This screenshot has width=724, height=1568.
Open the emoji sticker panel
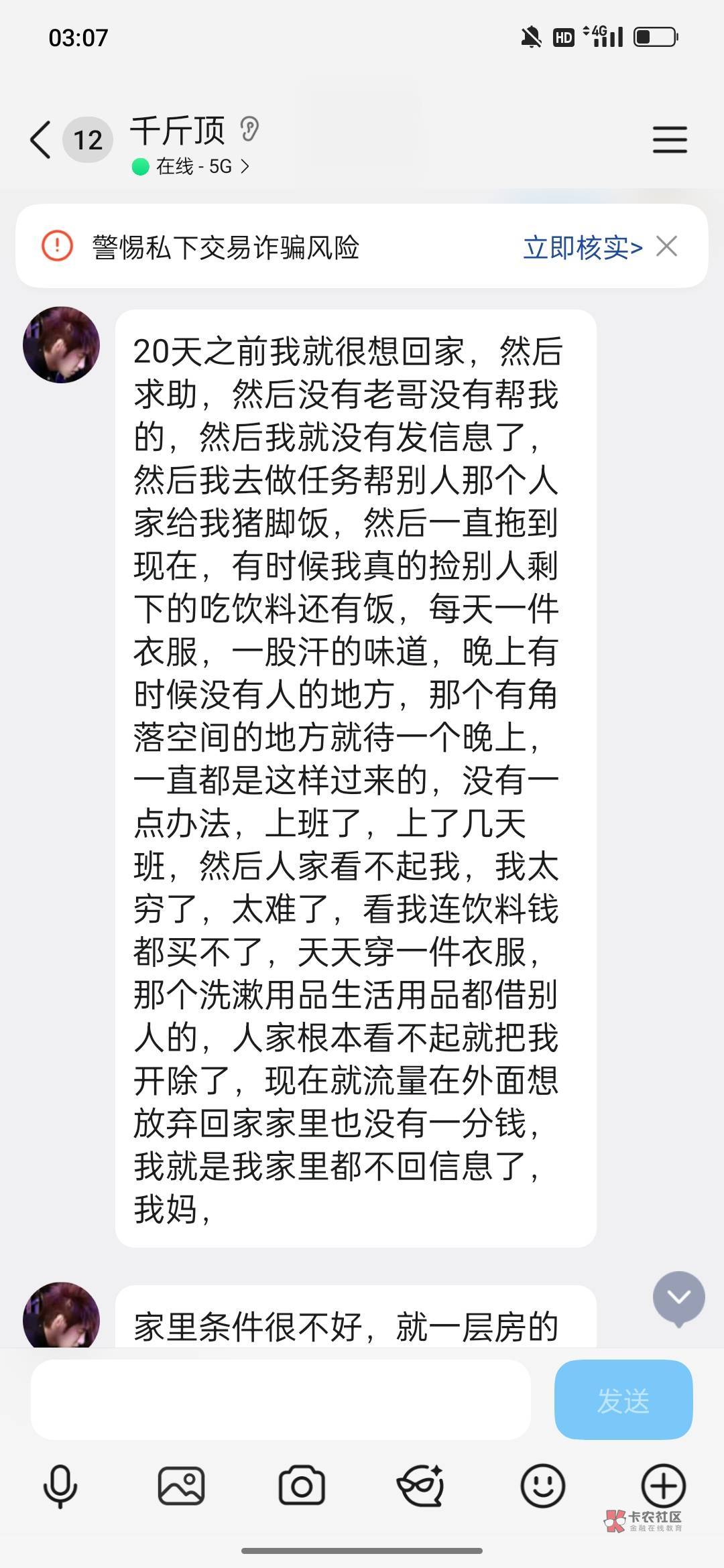tap(542, 1486)
